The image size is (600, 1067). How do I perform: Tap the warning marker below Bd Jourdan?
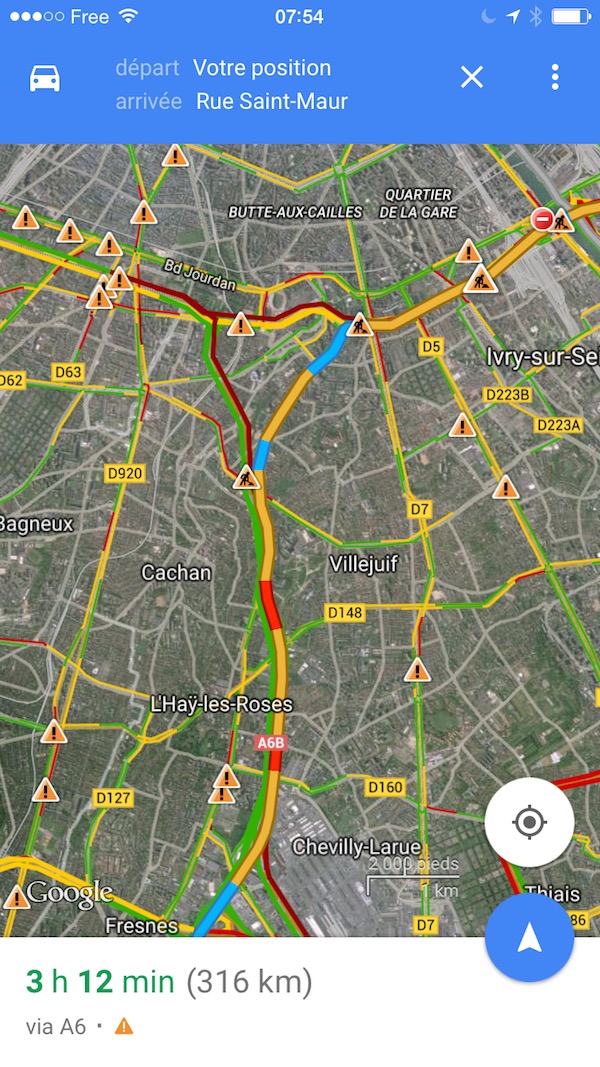coord(240,325)
